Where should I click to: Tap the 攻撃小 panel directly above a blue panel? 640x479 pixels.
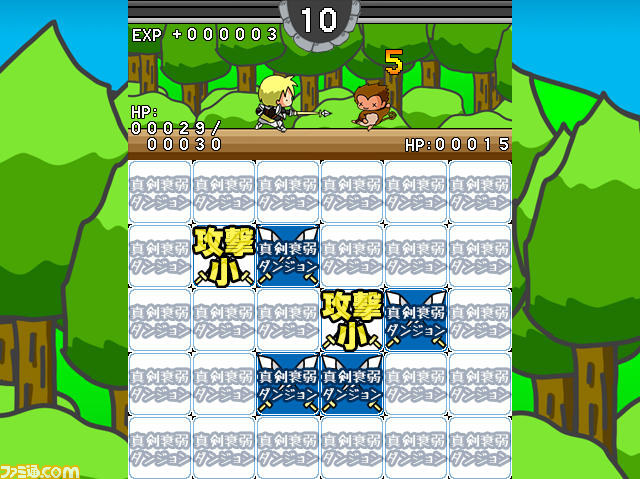tap(351, 319)
